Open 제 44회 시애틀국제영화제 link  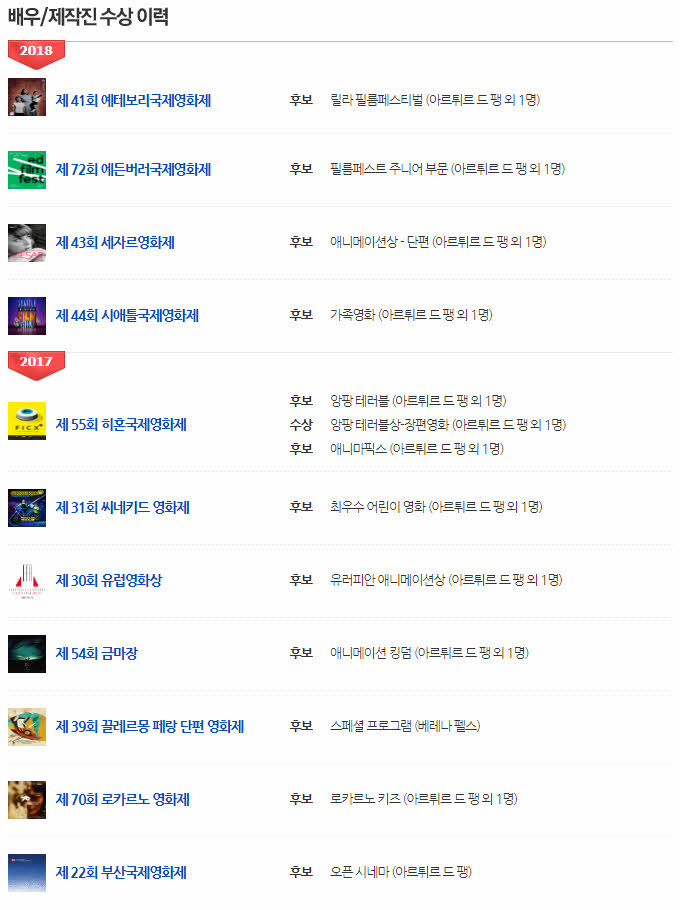(127, 316)
